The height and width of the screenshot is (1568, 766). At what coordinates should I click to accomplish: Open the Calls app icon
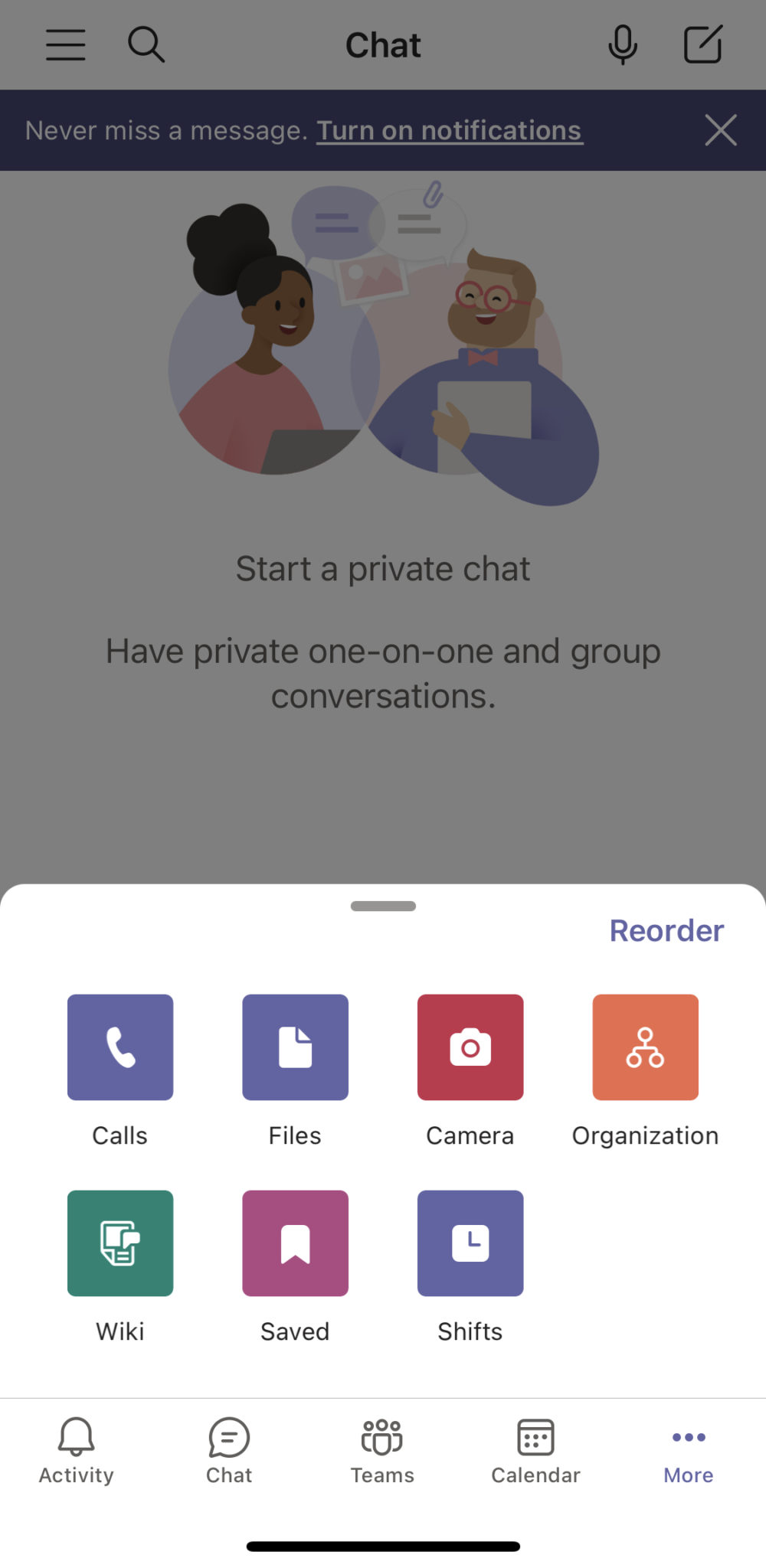coord(119,1047)
